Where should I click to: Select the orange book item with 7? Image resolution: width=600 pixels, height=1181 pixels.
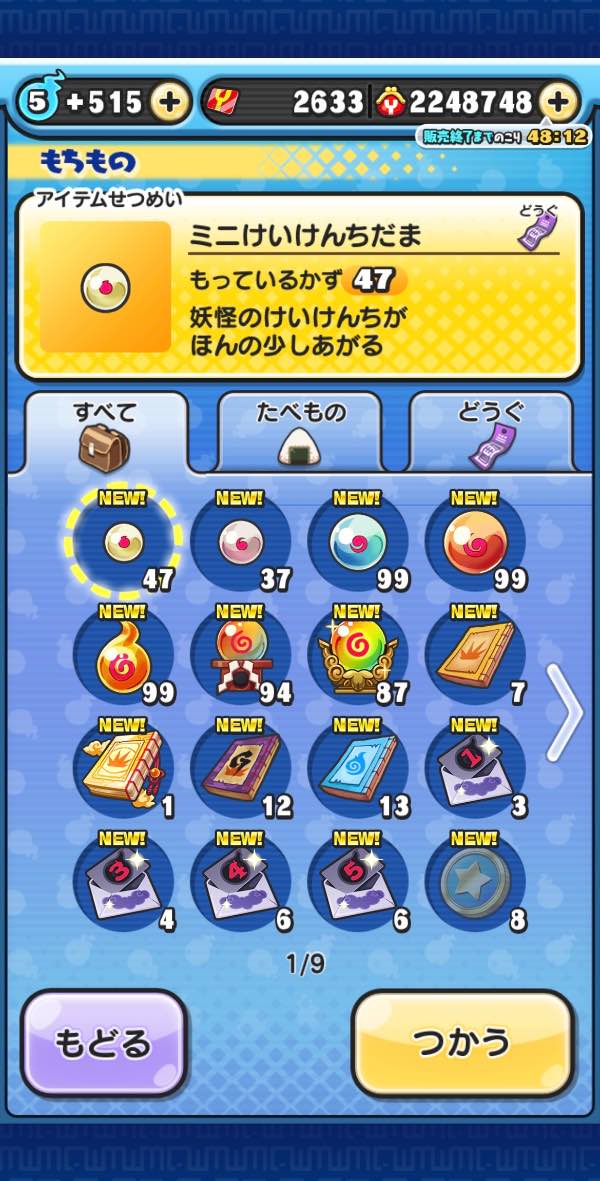pyautogui.click(x=474, y=657)
